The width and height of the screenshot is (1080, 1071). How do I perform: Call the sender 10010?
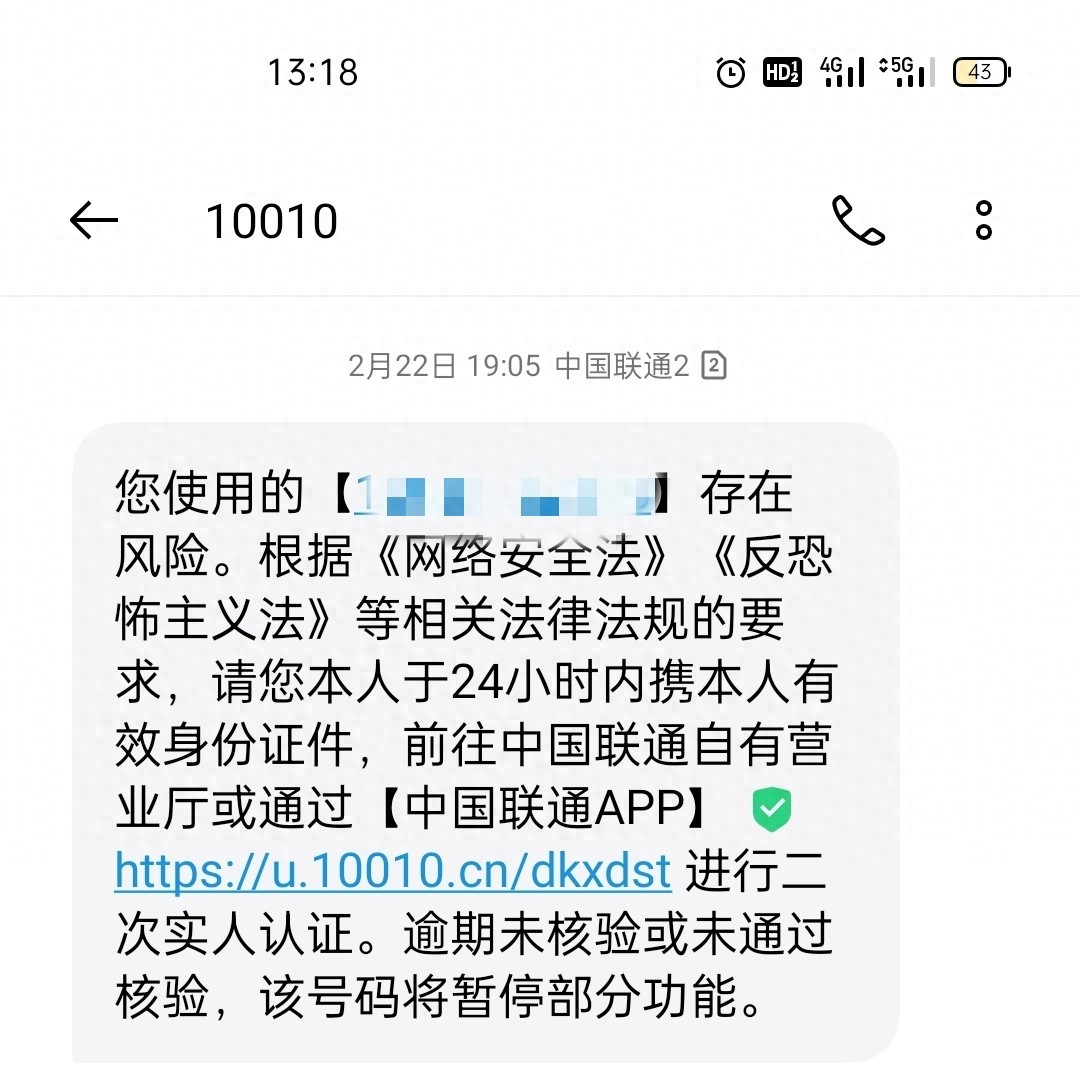(x=858, y=221)
